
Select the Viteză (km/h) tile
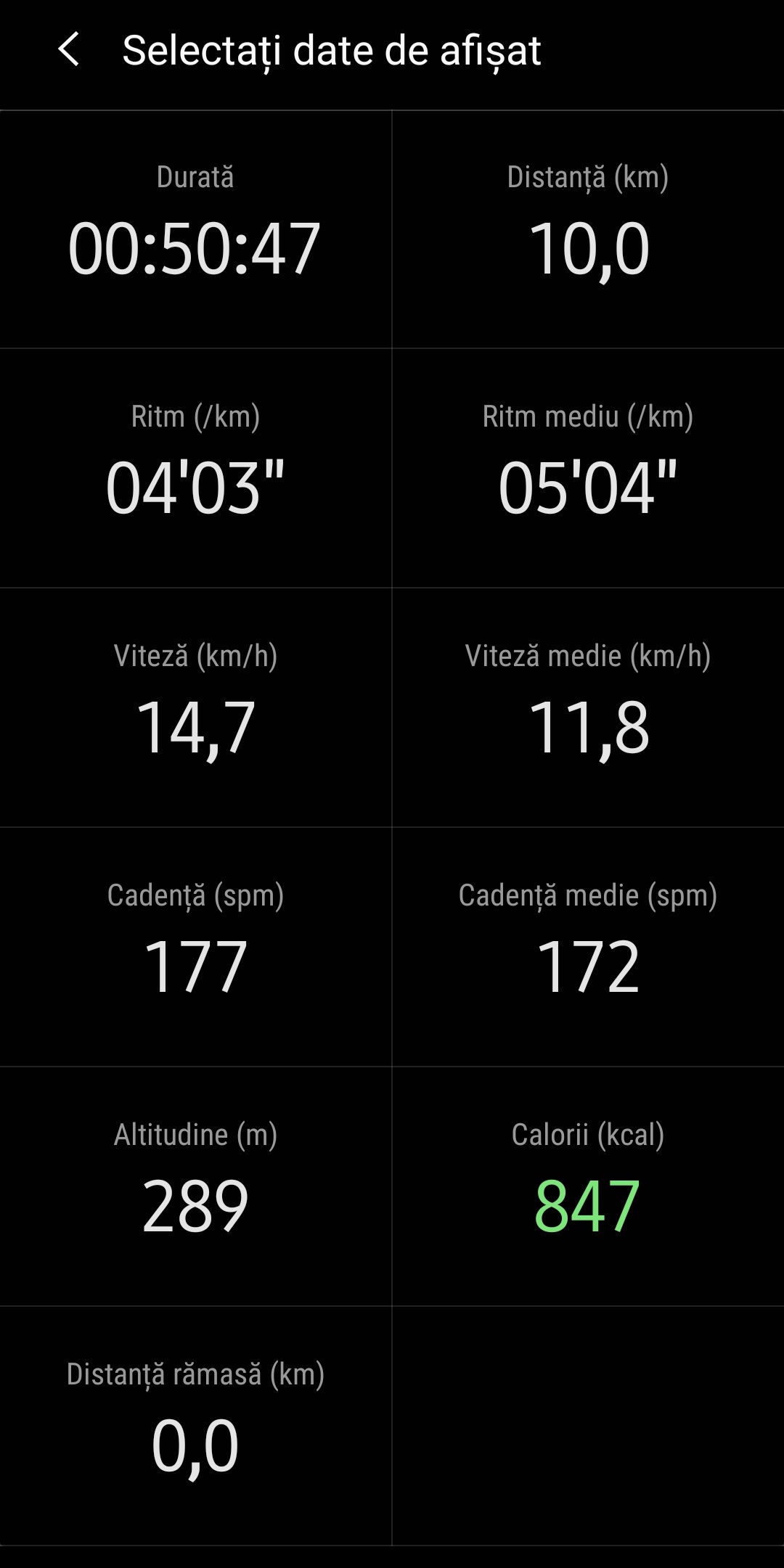point(195,707)
